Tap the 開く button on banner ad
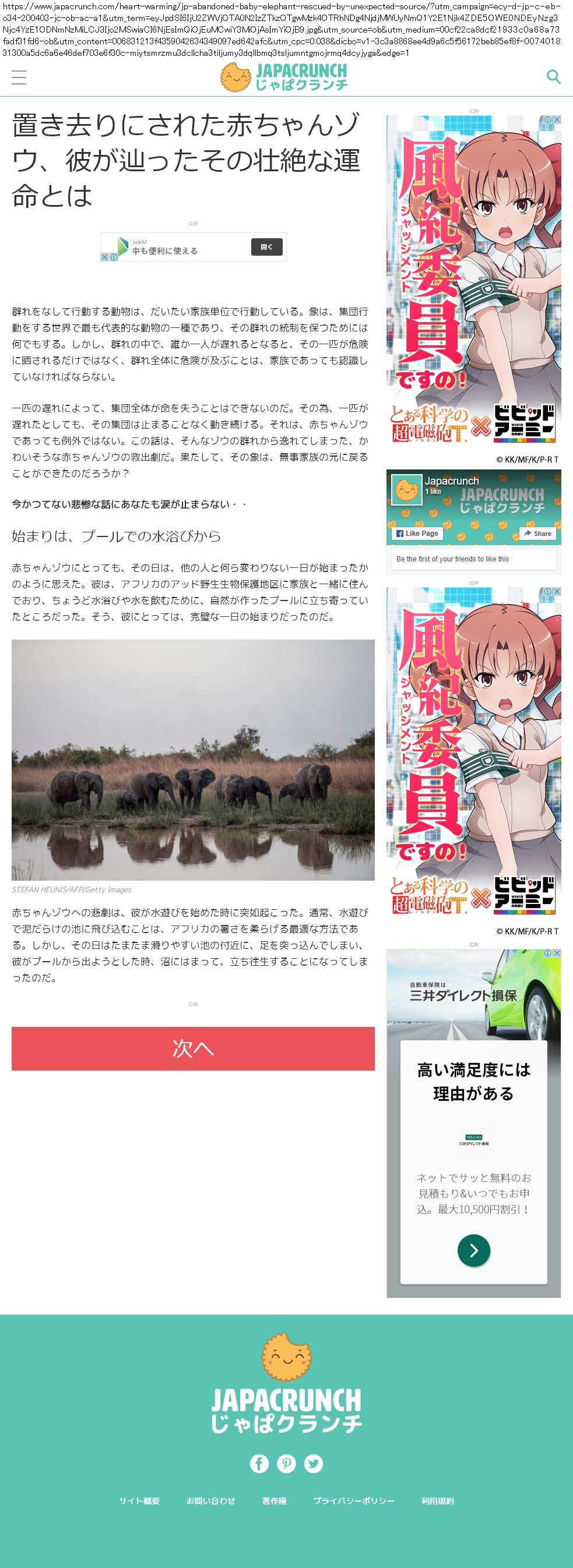Image resolution: width=573 pixels, height=1568 pixels. (267, 246)
